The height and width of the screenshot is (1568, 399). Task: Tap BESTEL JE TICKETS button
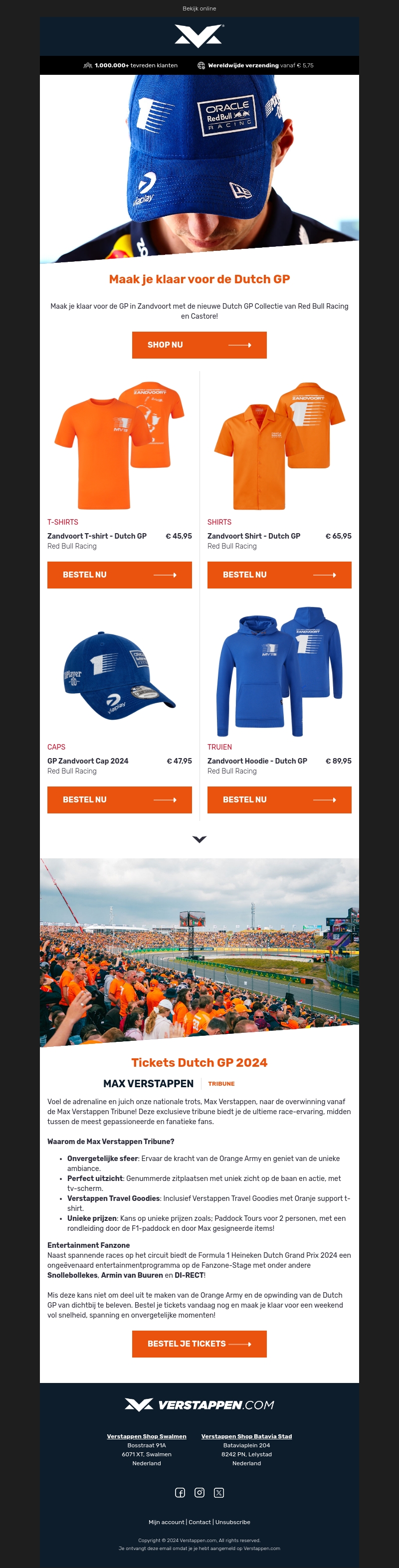[199, 1344]
